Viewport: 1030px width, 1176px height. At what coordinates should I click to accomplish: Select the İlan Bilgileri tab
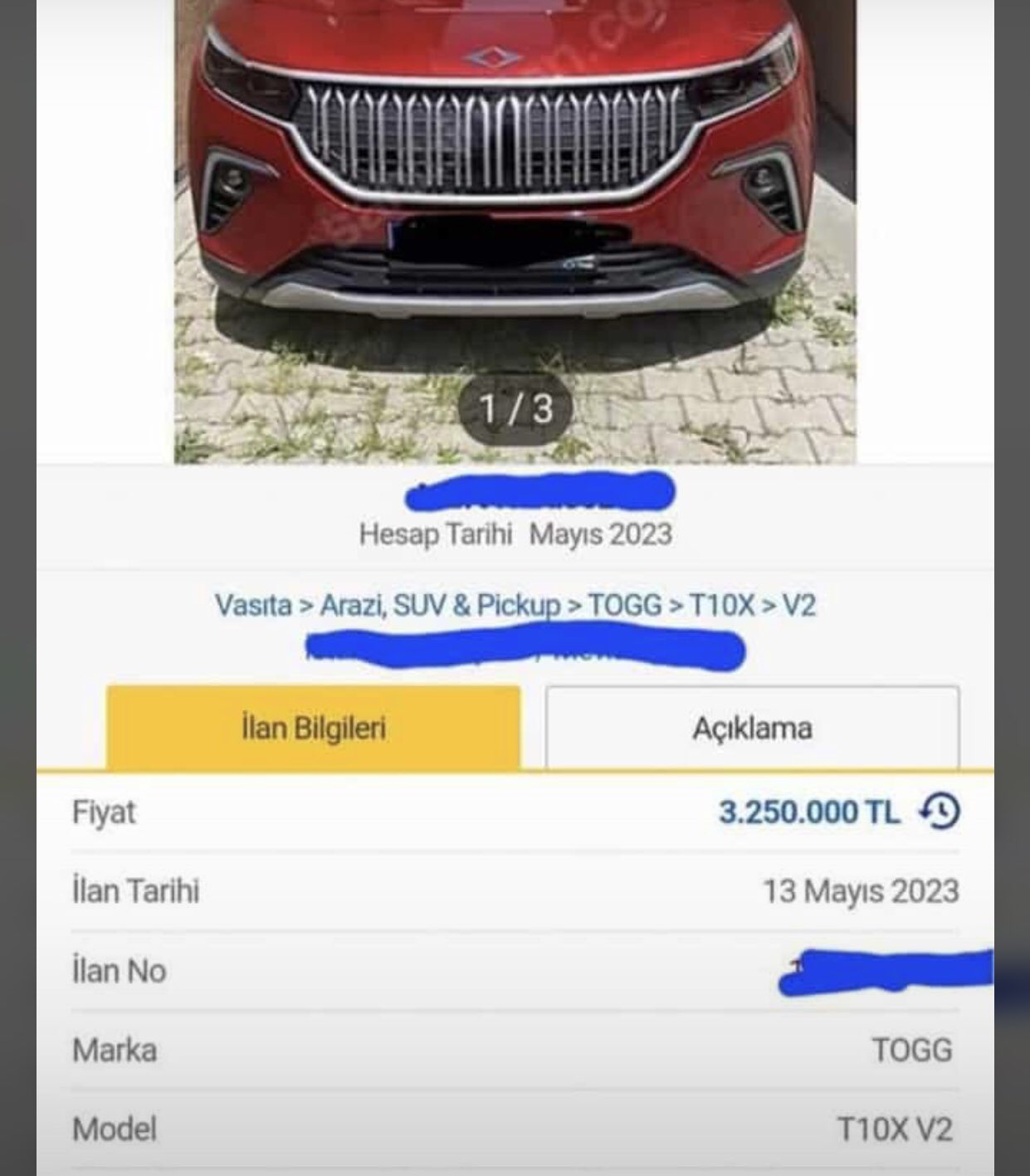pyautogui.click(x=313, y=728)
